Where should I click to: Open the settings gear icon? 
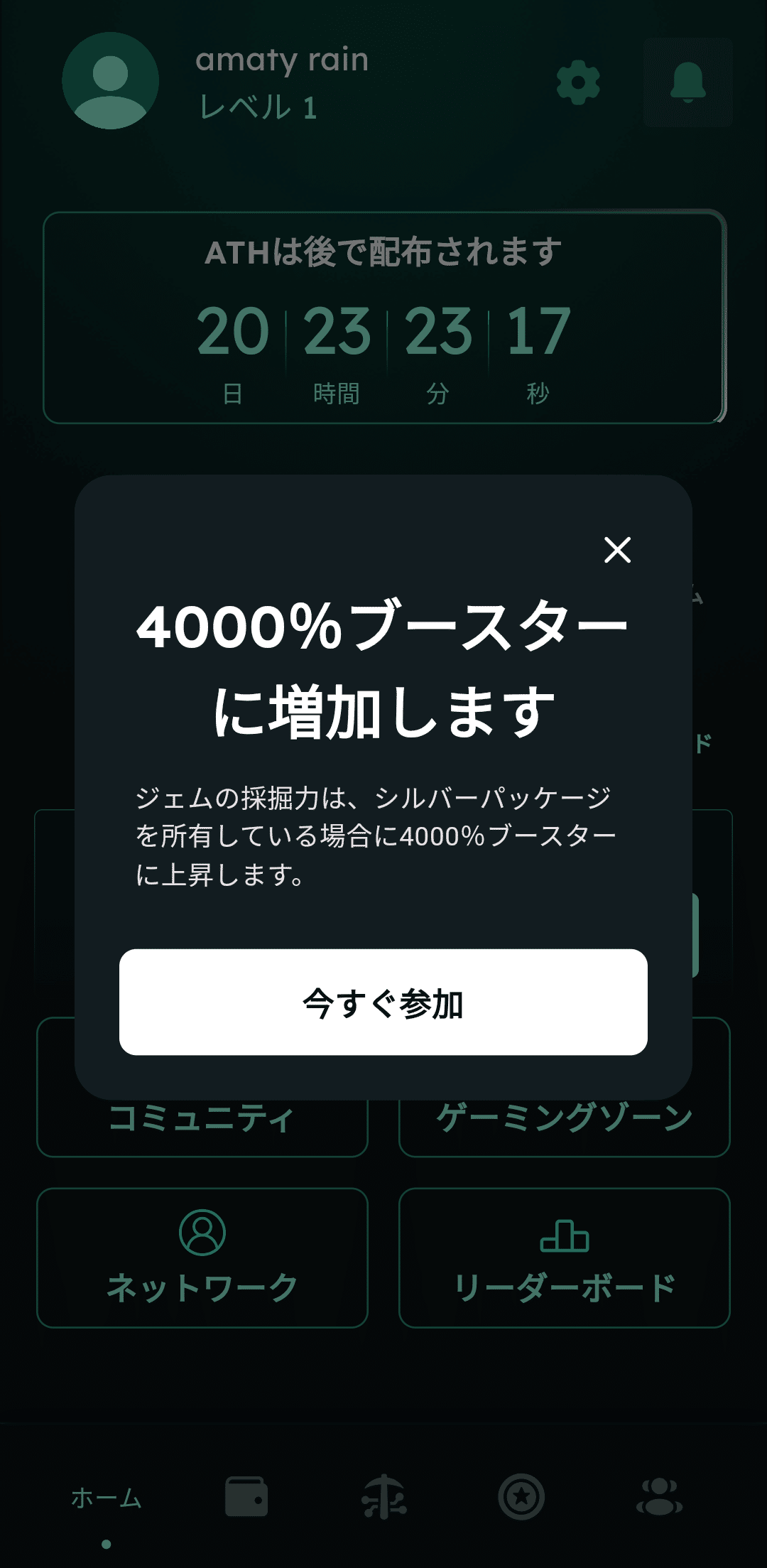click(x=579, y=84)
